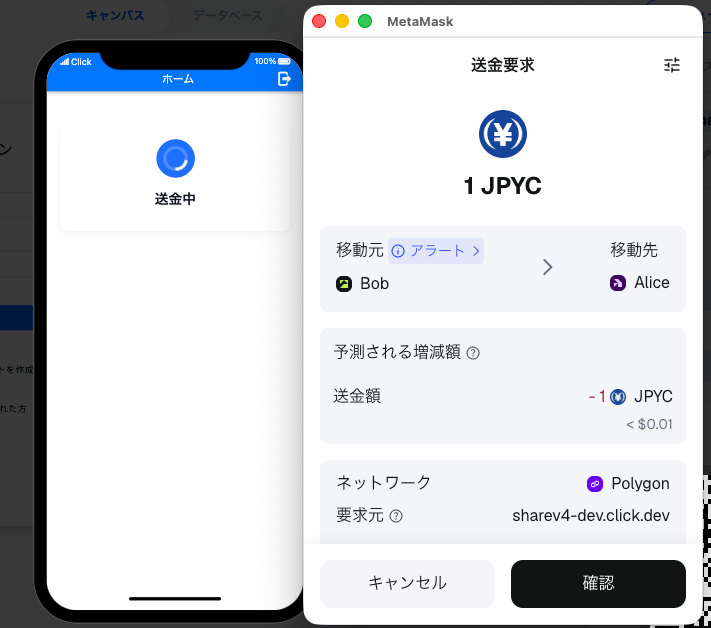Open the アラート alert link
711x628 pixels.
pos(436,251)
